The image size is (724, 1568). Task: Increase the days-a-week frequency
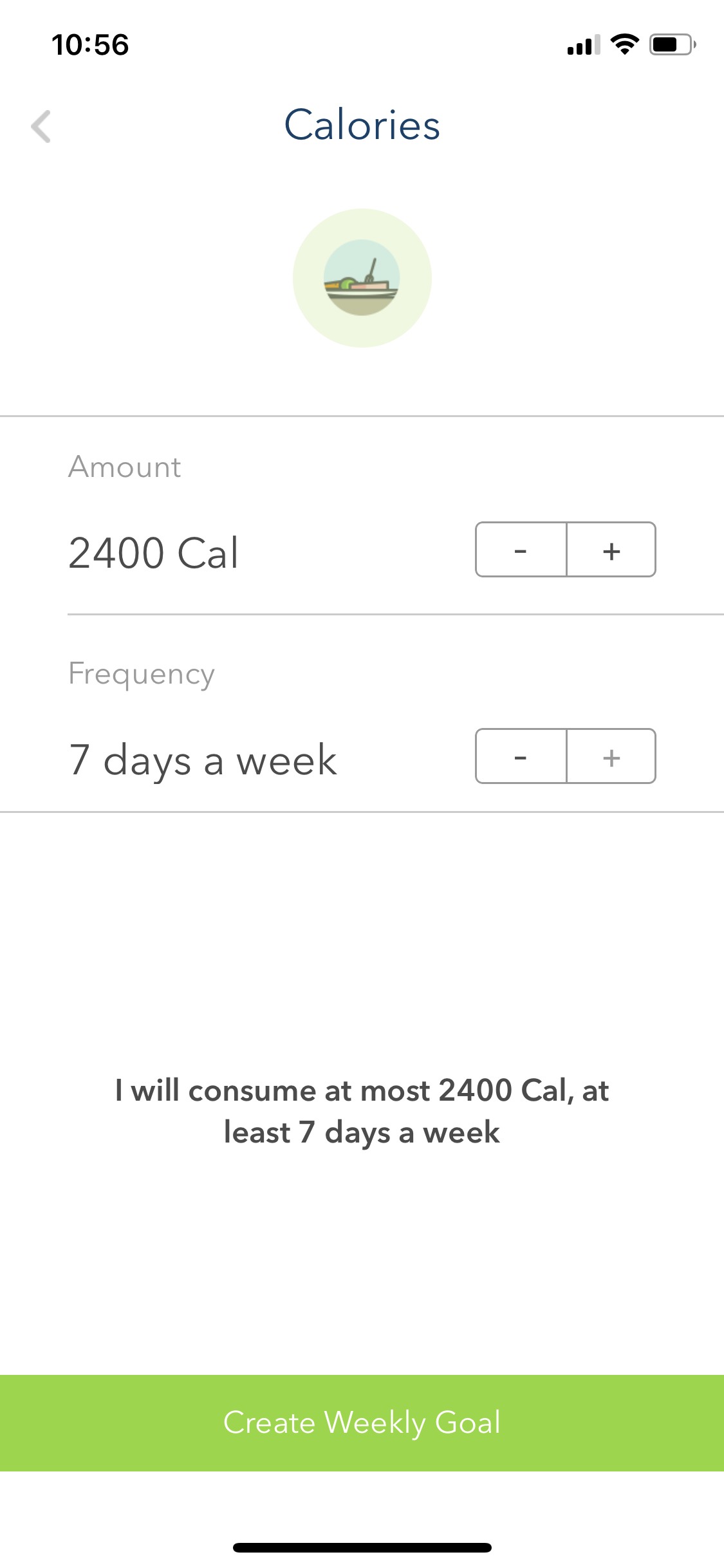click(x=611, y=756)
